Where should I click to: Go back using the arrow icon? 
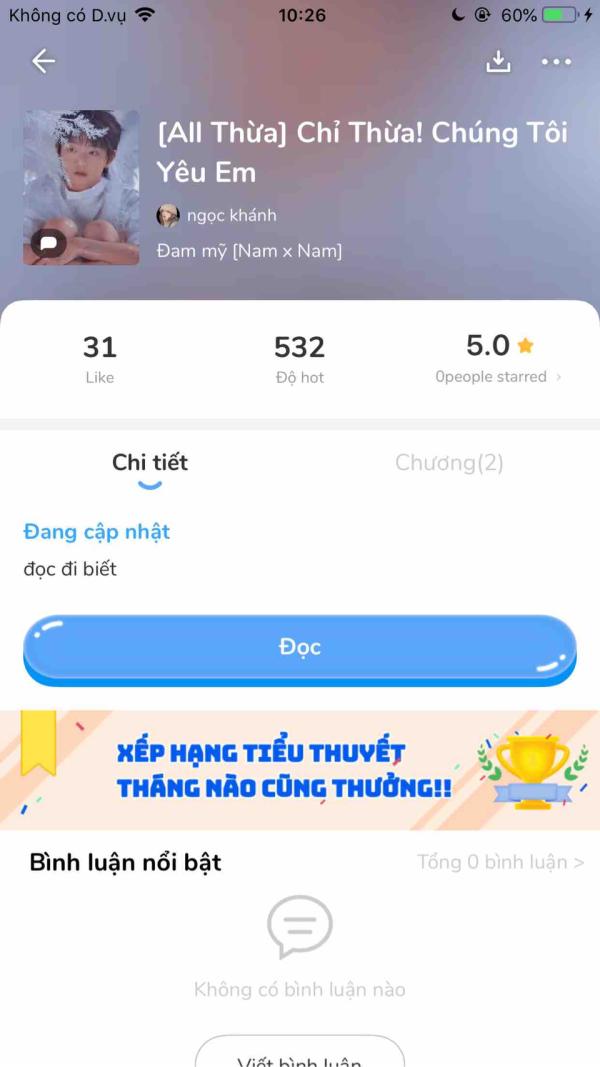click(x=43, y=61)
